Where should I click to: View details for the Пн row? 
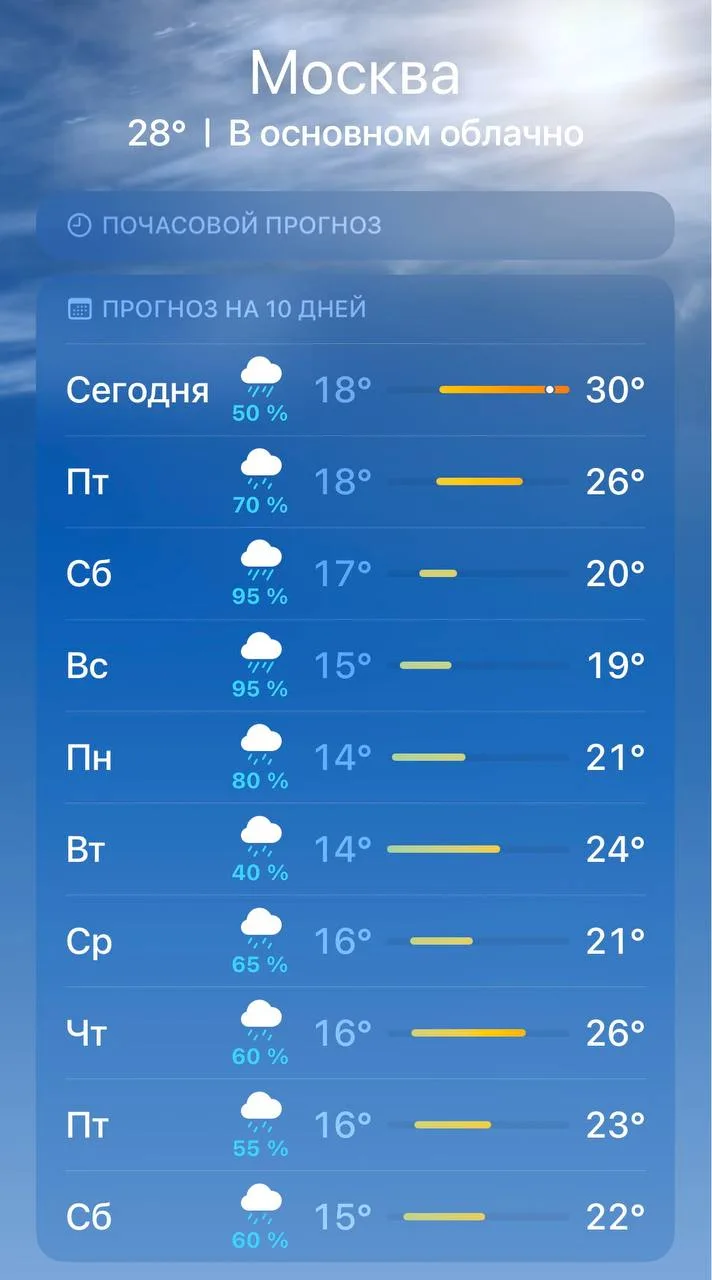click(355, 758)
